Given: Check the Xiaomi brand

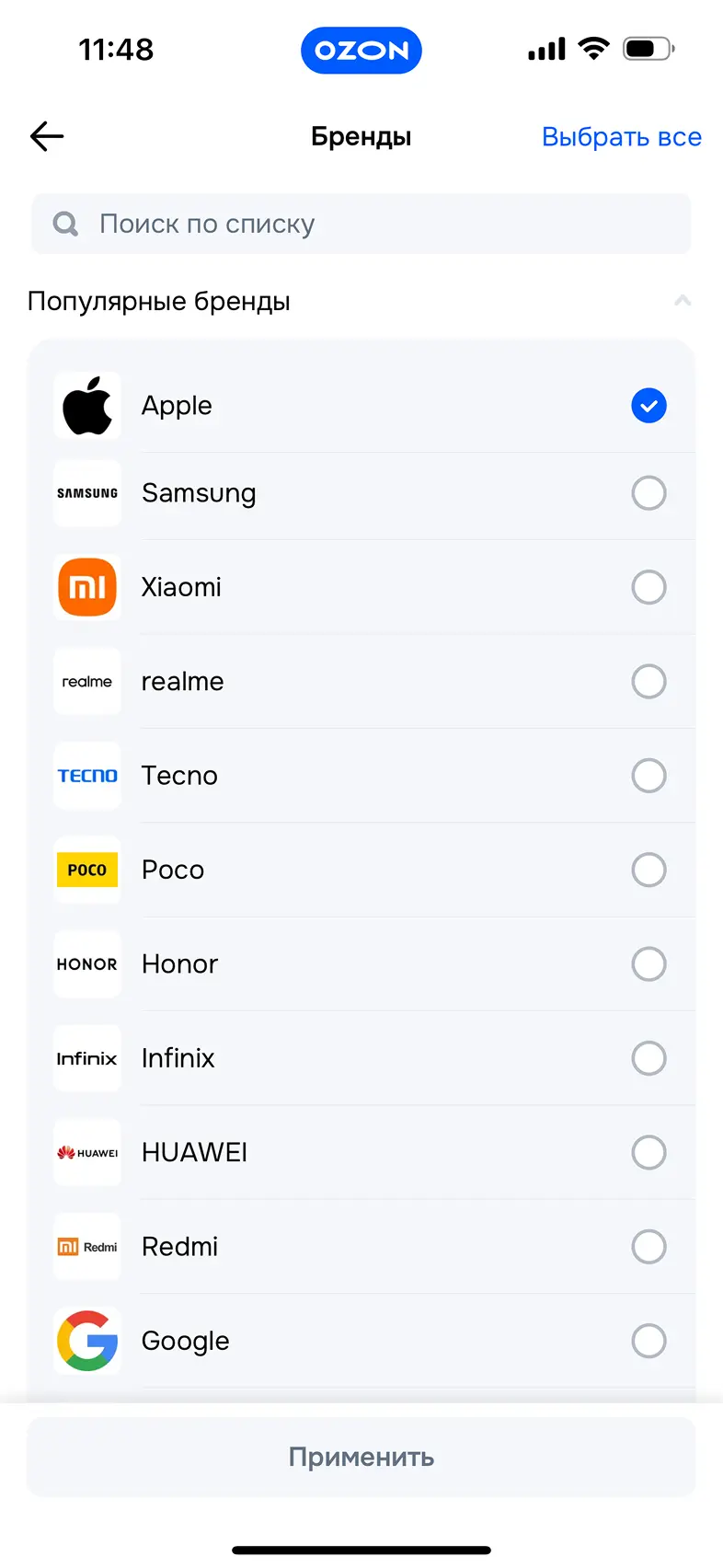Looking at the screenshot, I should point(648,587).
